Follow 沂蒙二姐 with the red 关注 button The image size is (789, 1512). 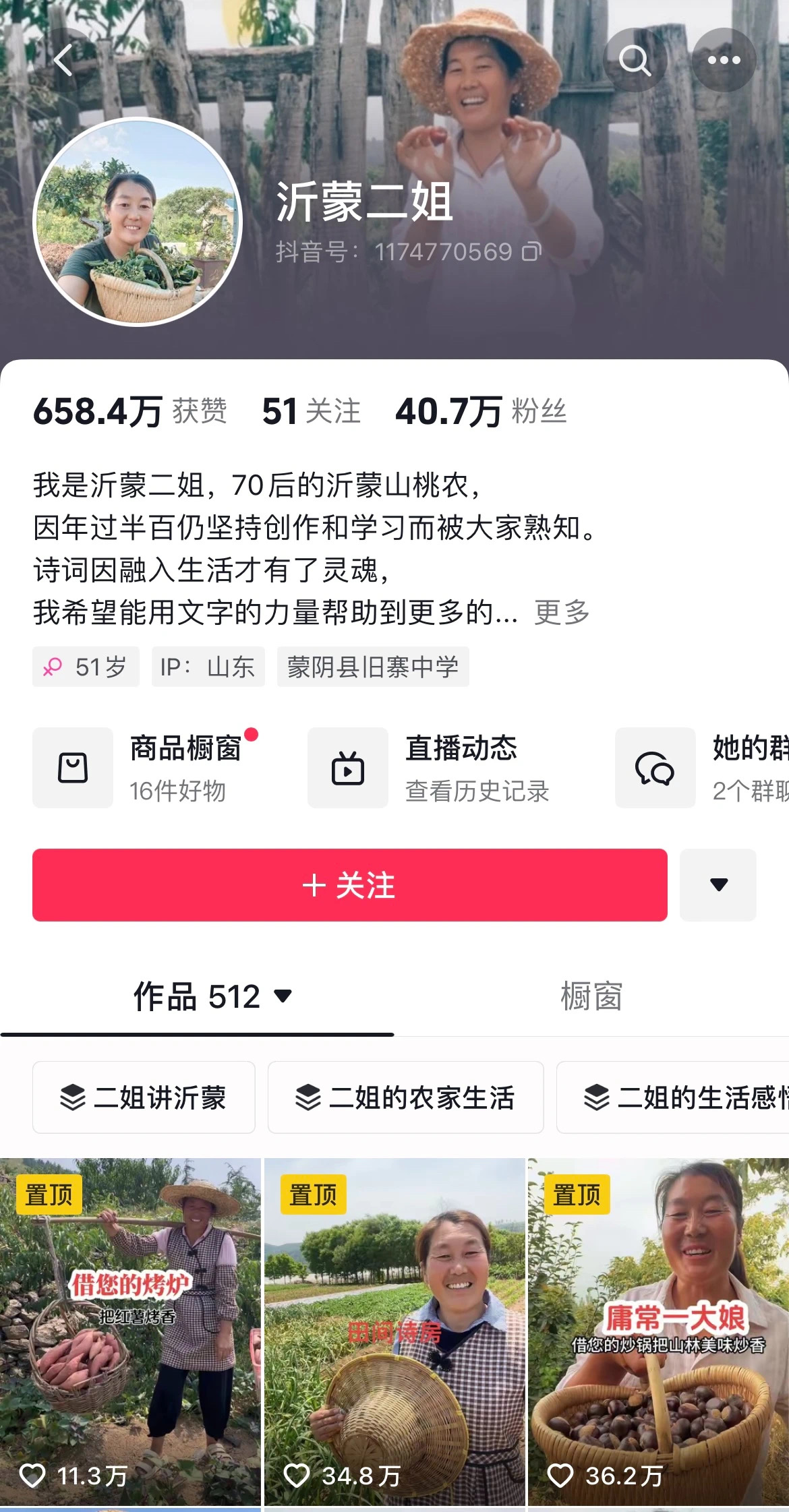coord(349,884)
